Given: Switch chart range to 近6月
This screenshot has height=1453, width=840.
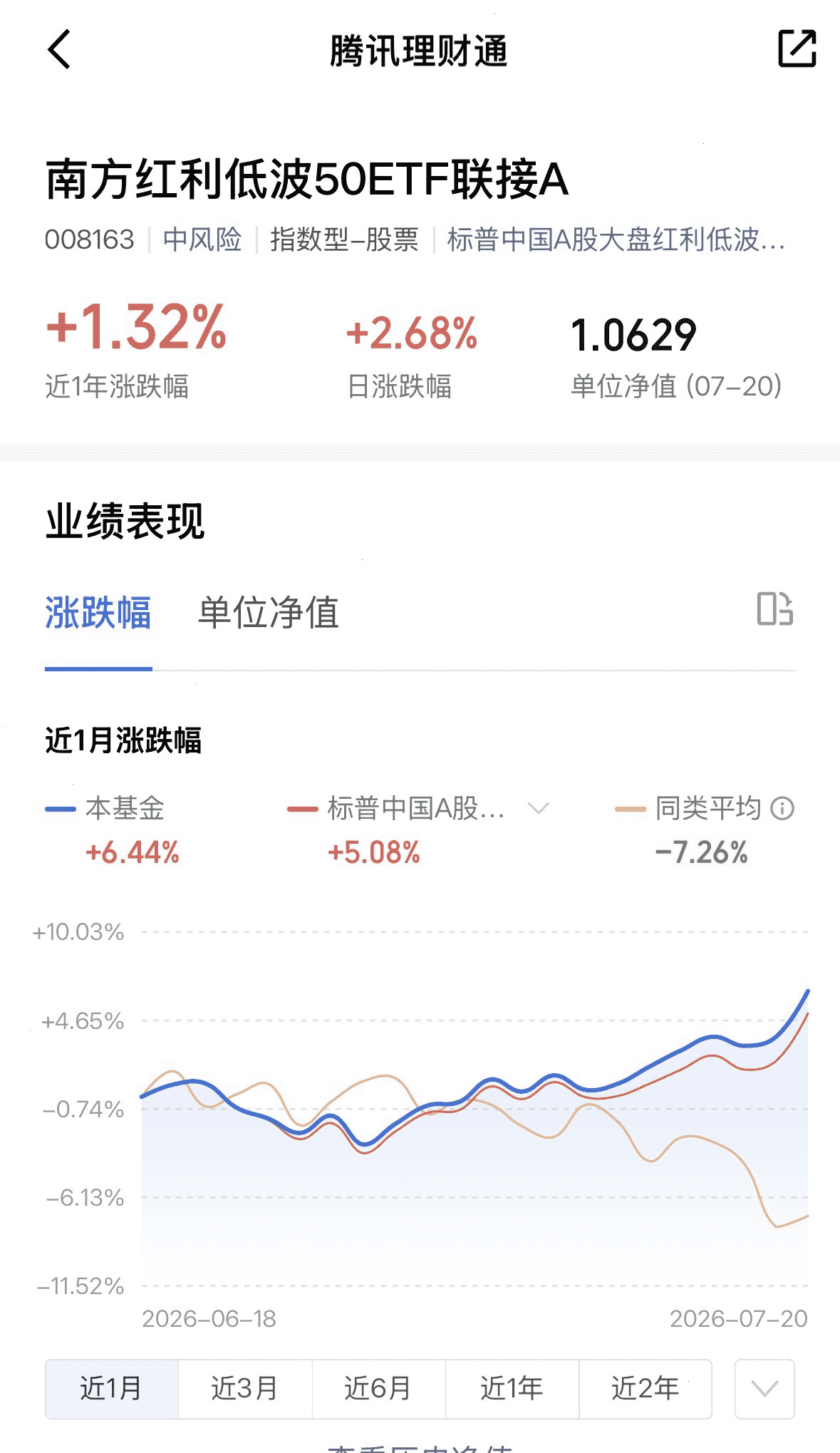Looking at the screenshot, I should point(378,1389).
